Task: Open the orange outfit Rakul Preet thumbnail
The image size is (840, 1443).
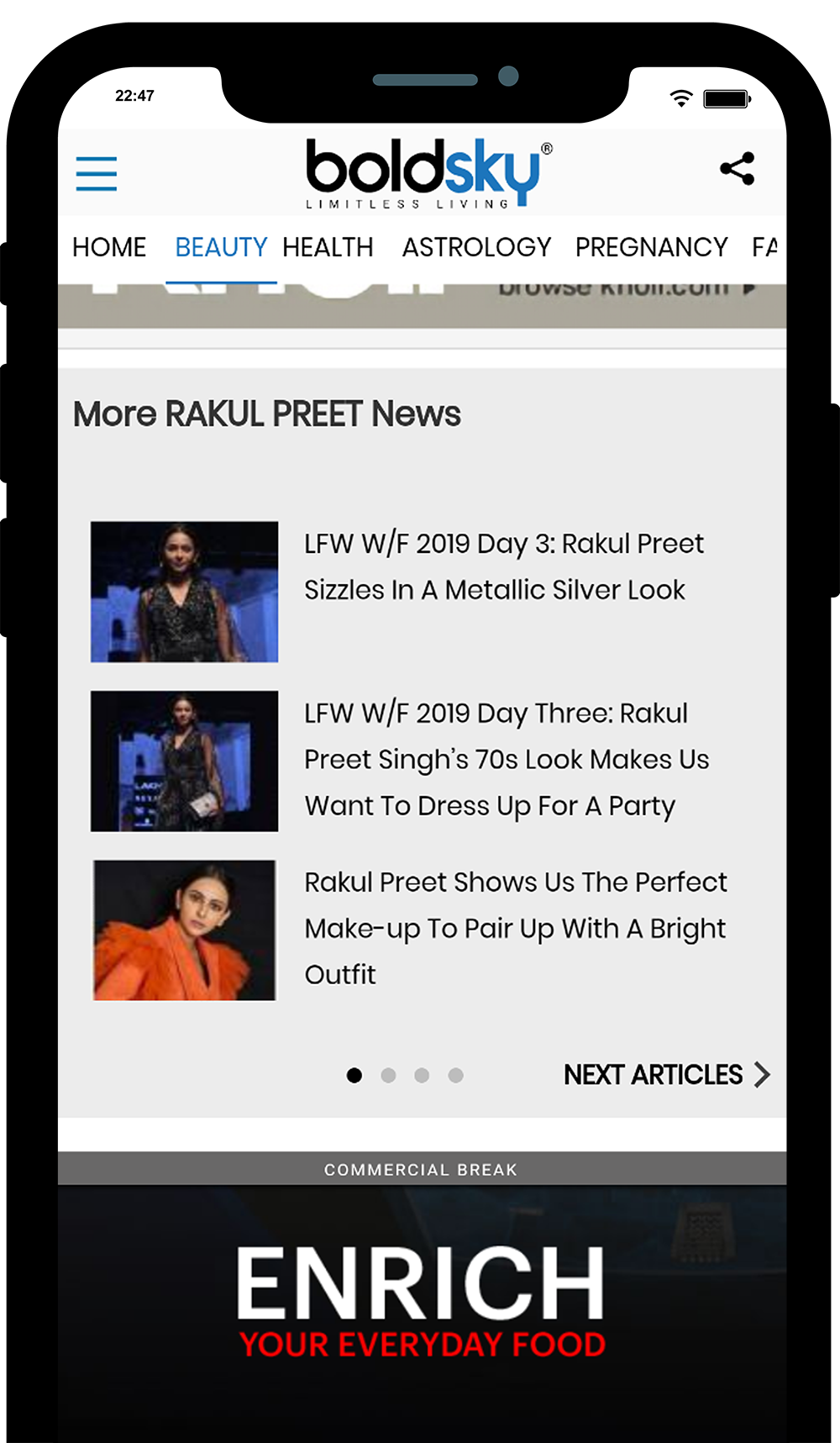Action: [185, 930]
